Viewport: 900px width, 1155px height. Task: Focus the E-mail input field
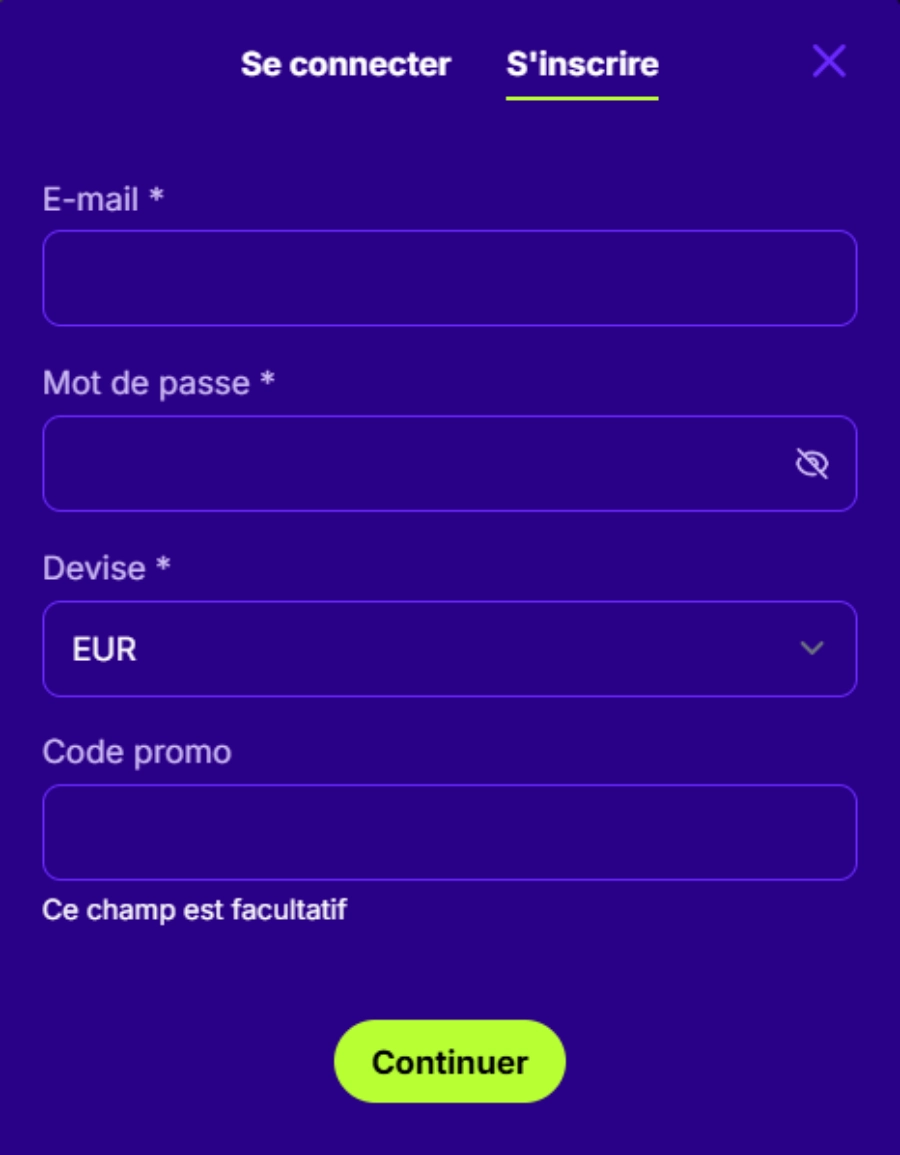450,278
